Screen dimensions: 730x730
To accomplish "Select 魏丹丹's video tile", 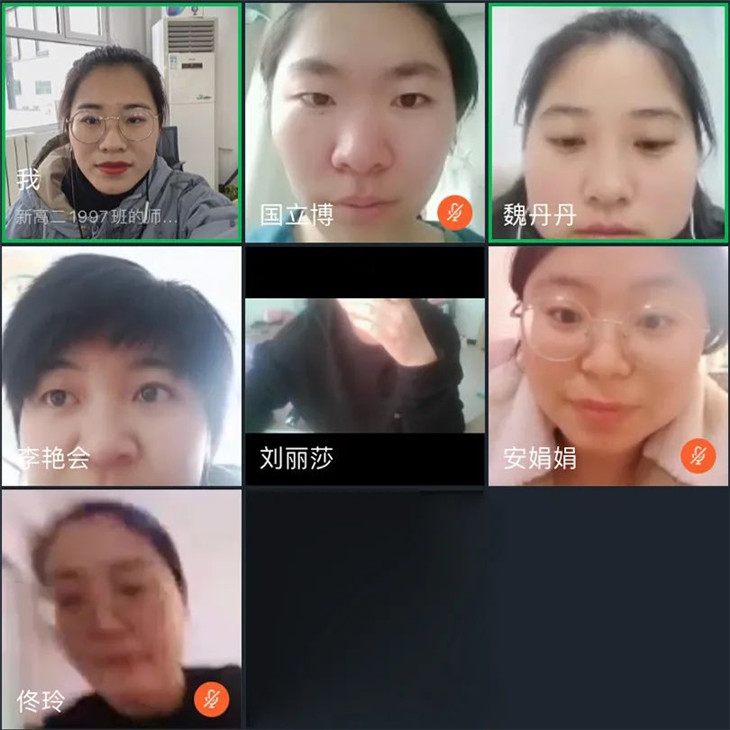I will click(x=608, y=122).
